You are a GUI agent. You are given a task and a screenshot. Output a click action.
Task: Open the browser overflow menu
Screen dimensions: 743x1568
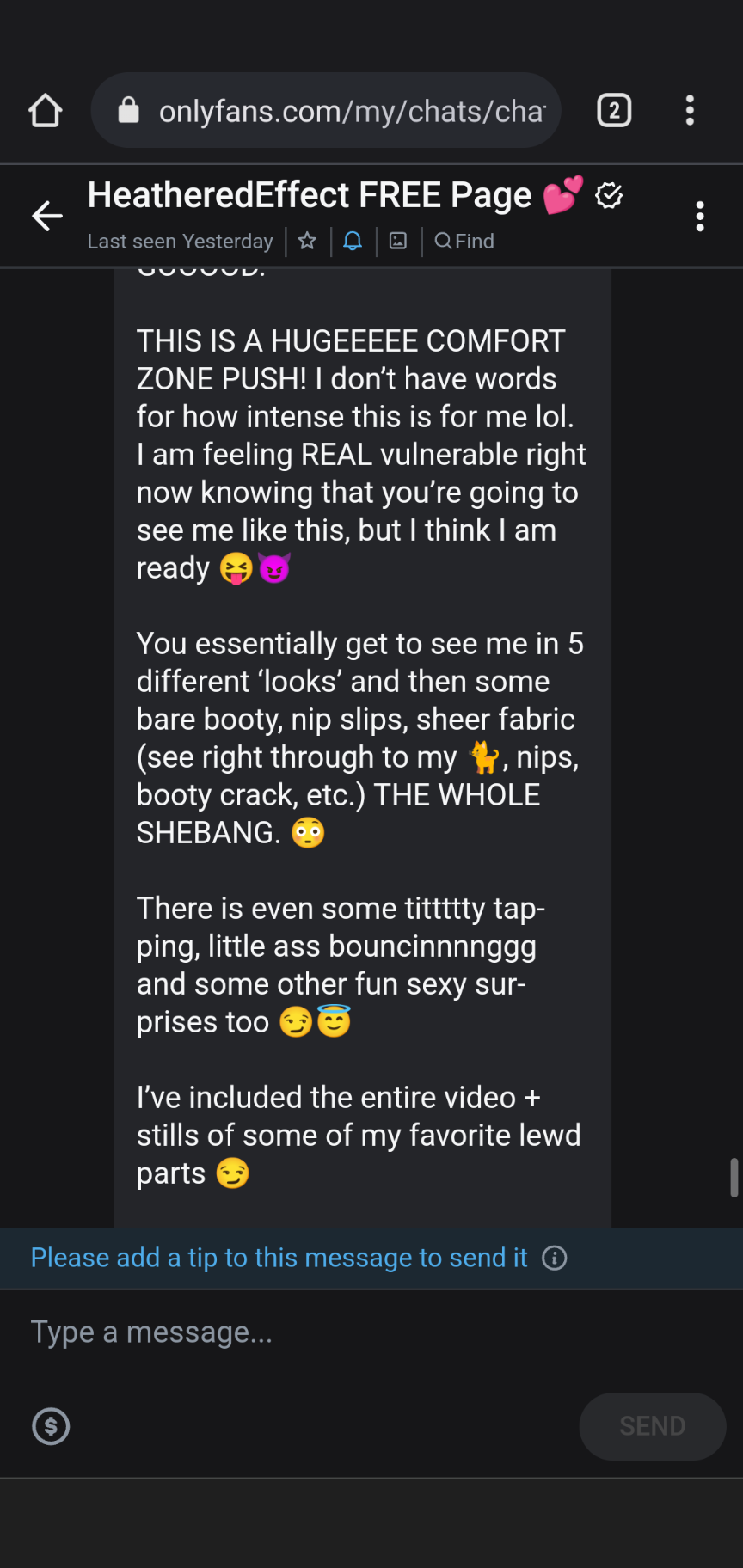(x=690, y=111)
